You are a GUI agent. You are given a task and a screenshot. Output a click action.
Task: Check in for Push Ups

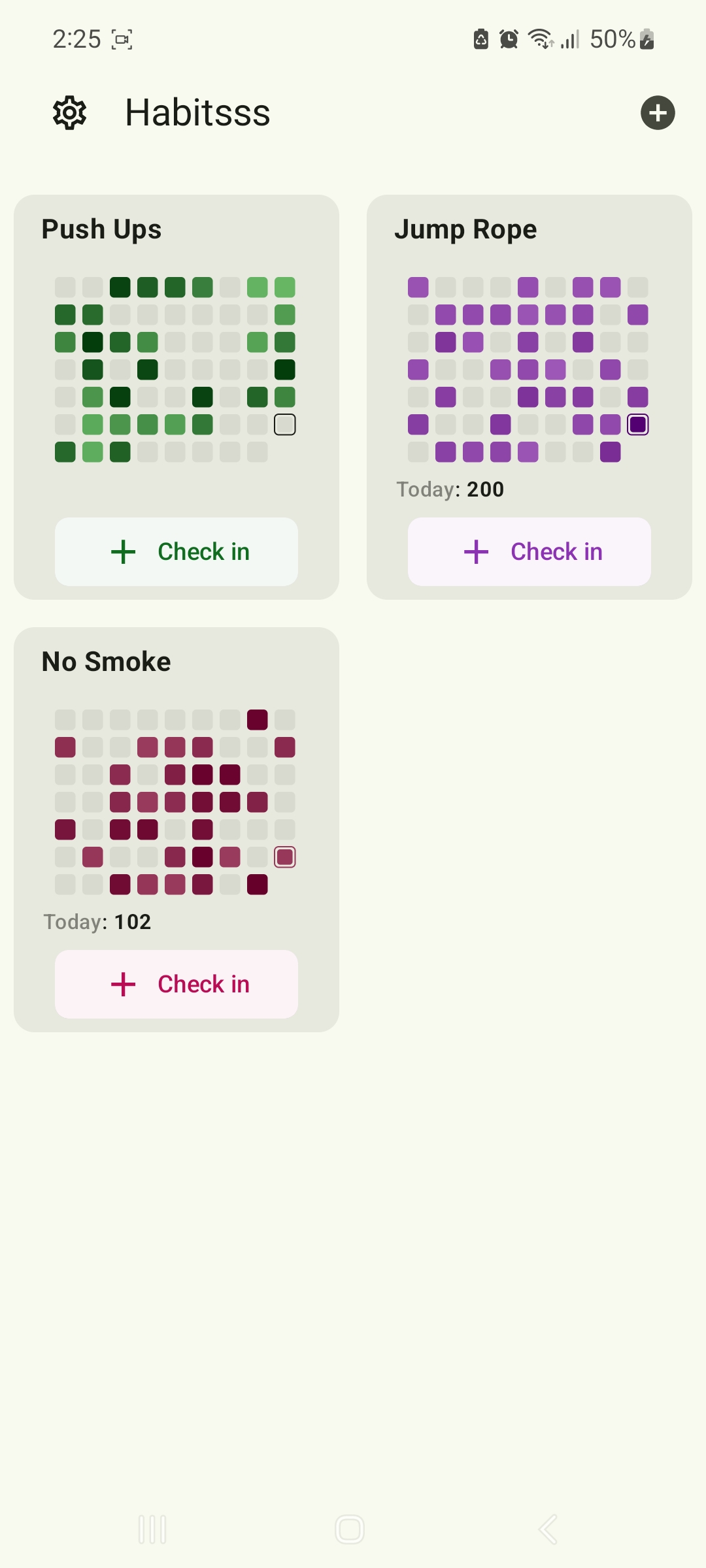176,551
